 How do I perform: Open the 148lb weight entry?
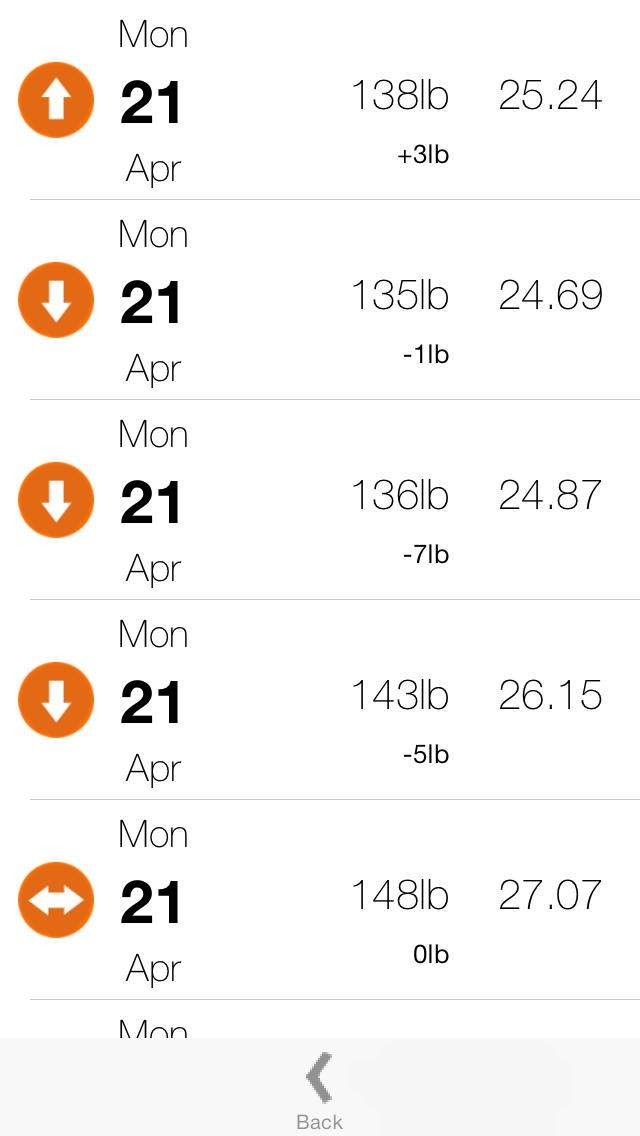coord(399,897)
